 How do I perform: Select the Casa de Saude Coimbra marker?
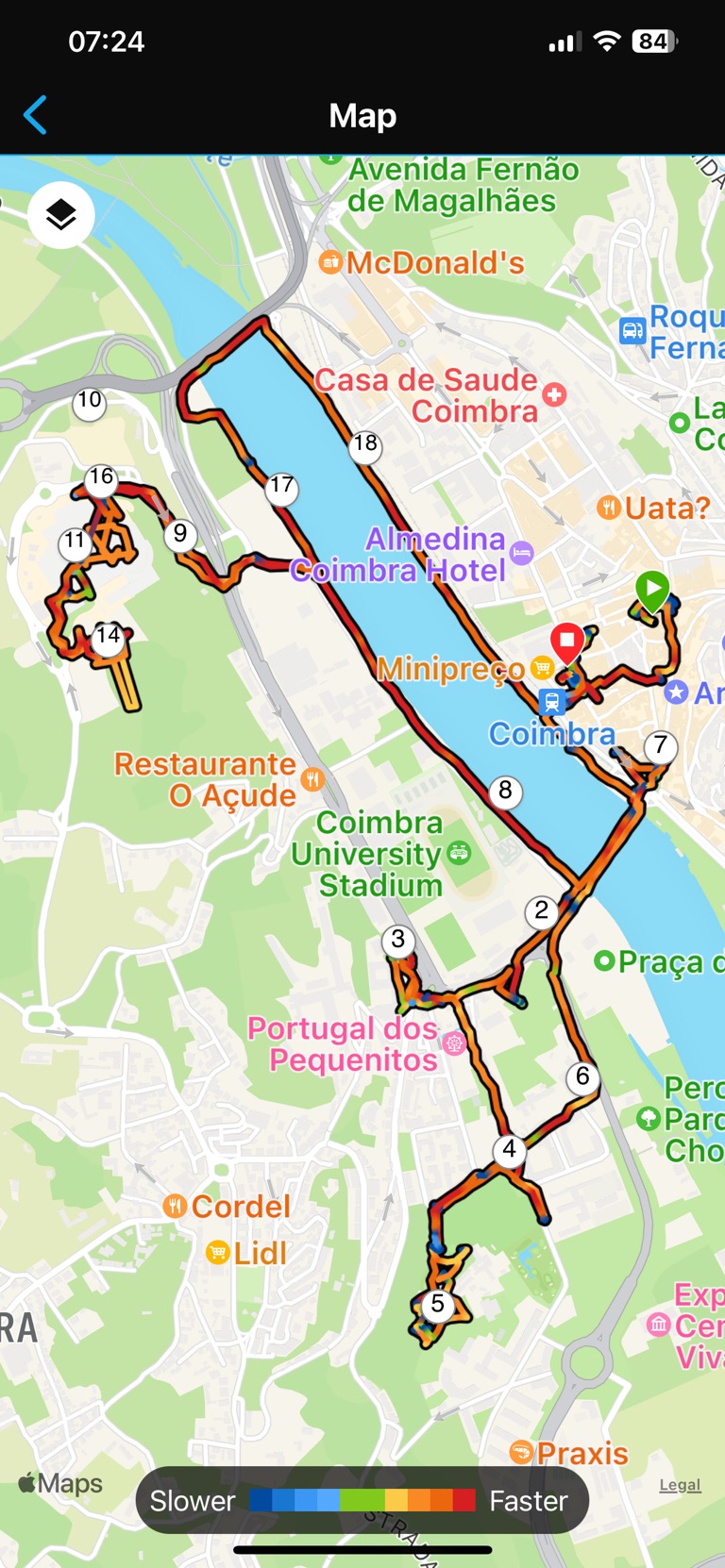(x=554, y=395)
